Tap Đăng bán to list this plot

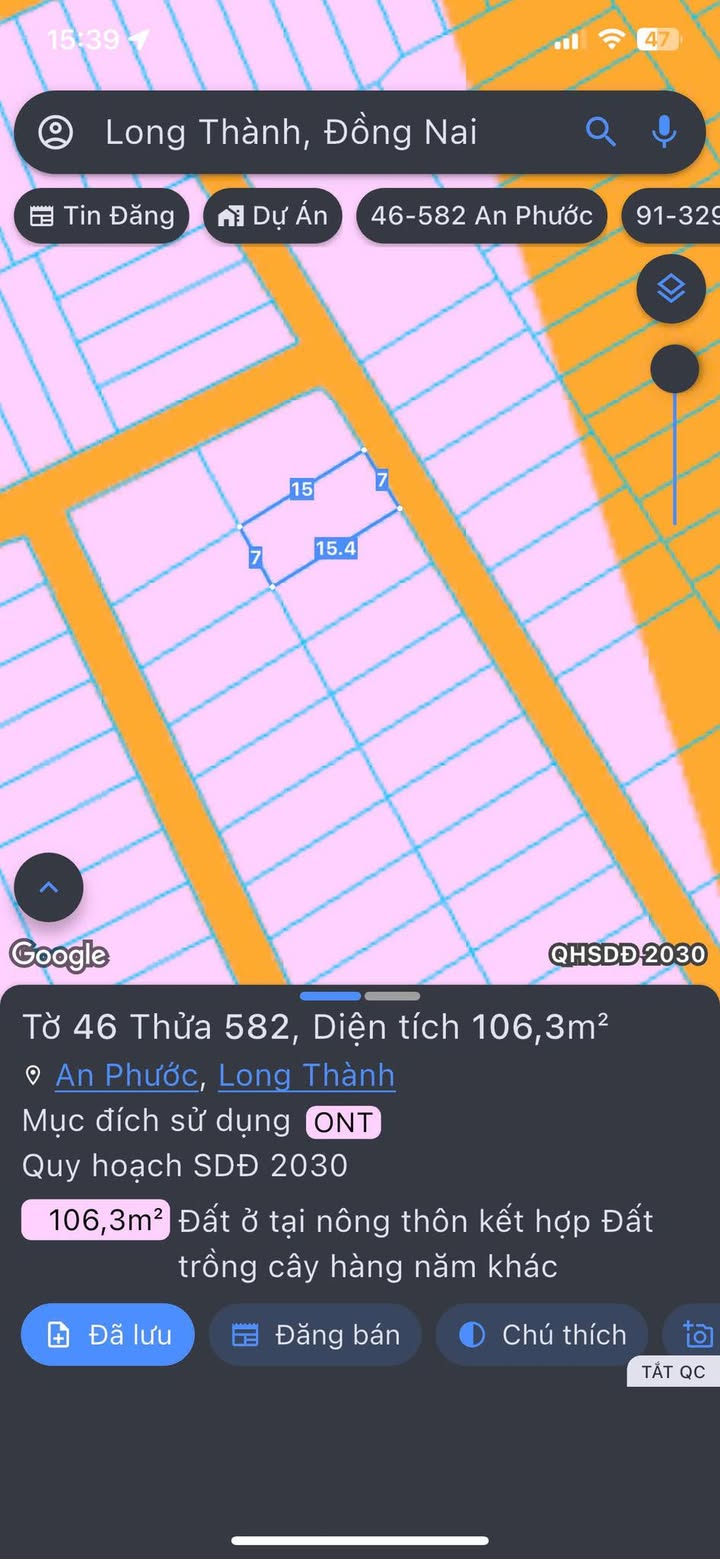coord(316,1334)
